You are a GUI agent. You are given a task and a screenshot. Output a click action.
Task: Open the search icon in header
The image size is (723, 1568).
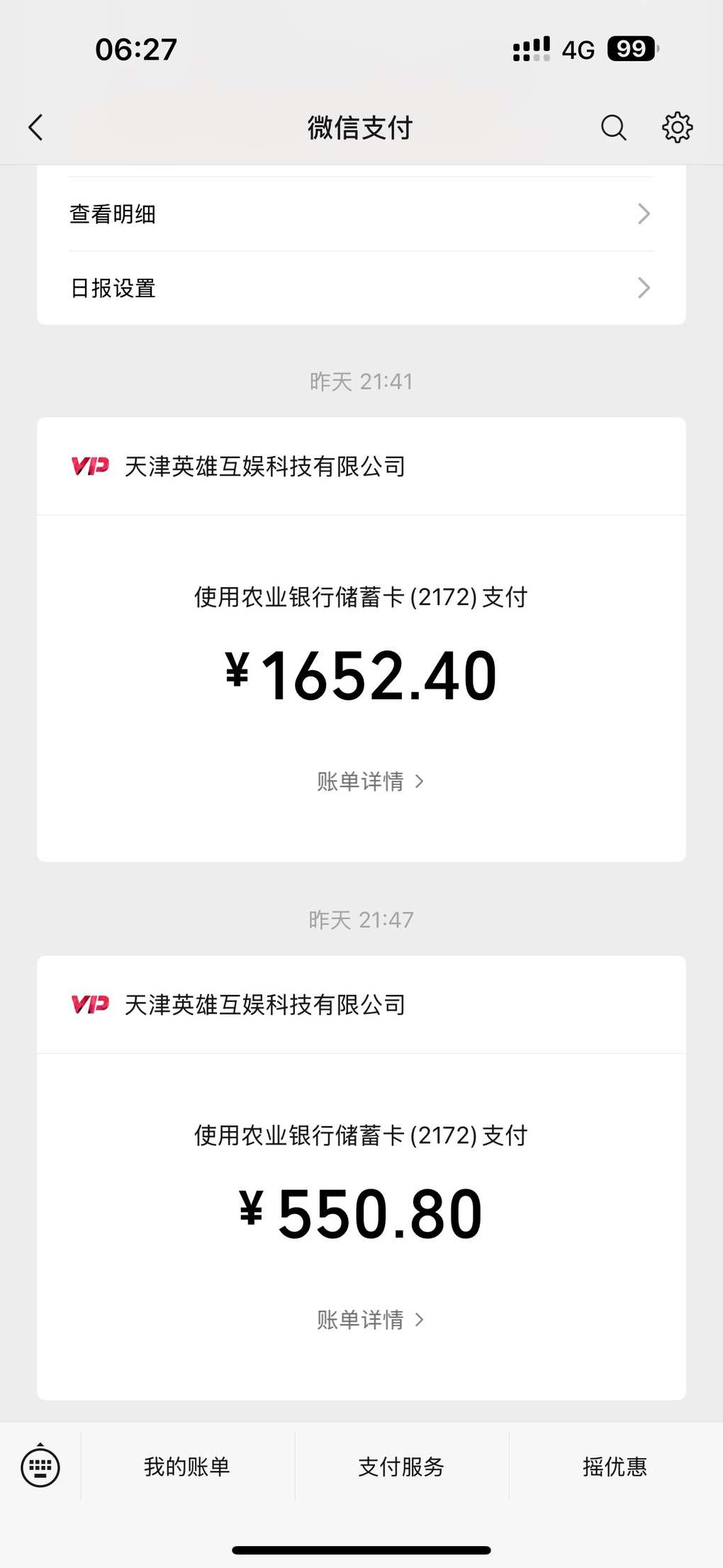point(613,128)
